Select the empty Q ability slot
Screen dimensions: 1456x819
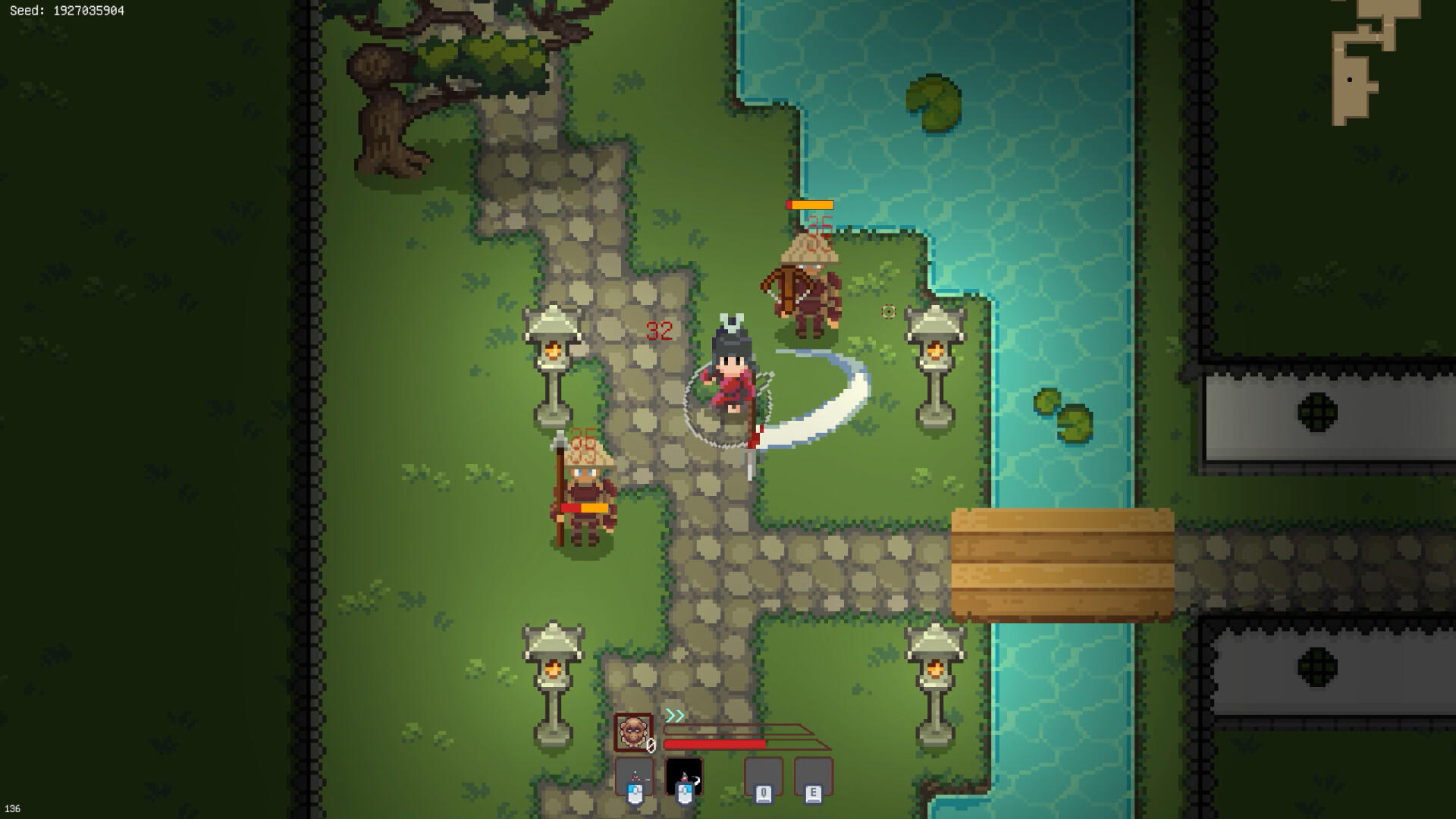pos(763,777)
